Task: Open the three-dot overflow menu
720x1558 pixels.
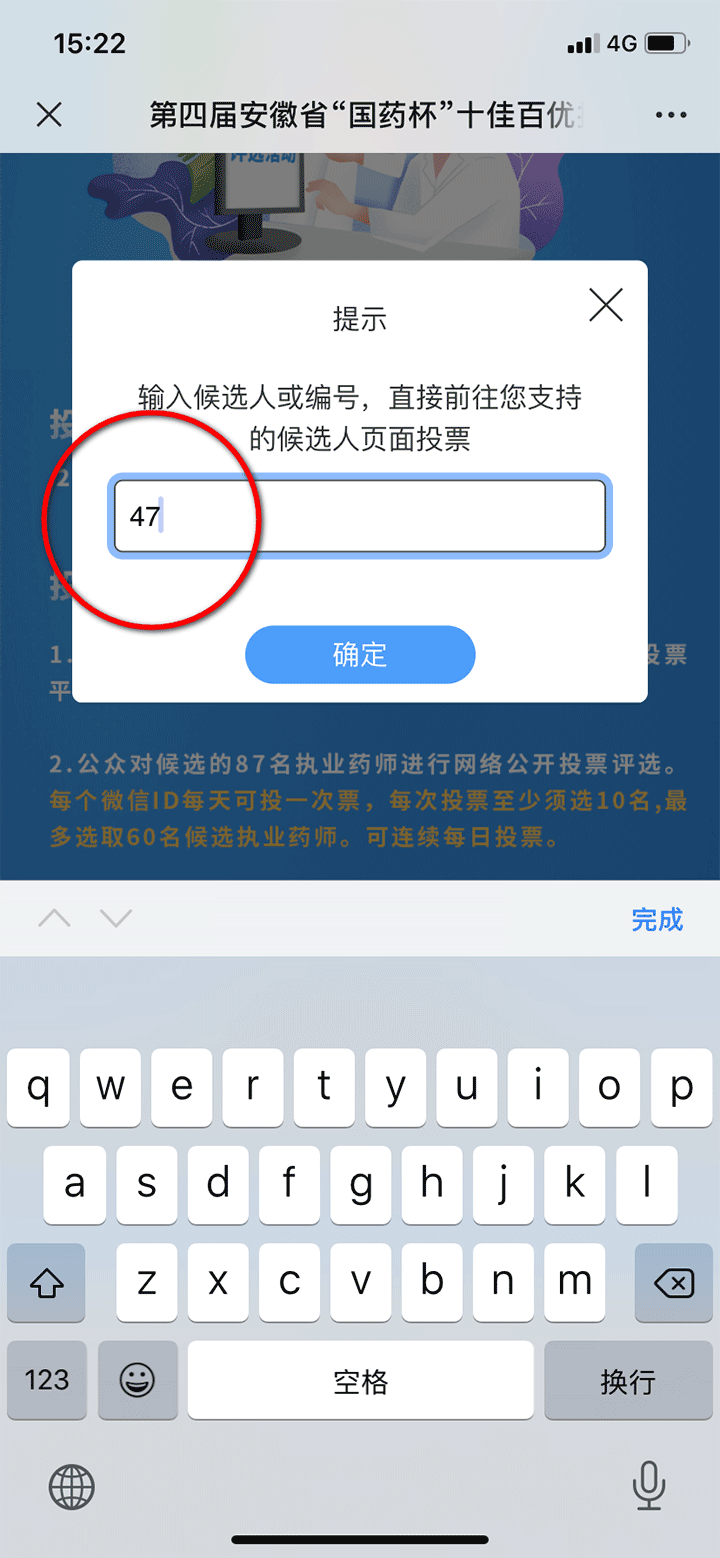Action: 671,115
